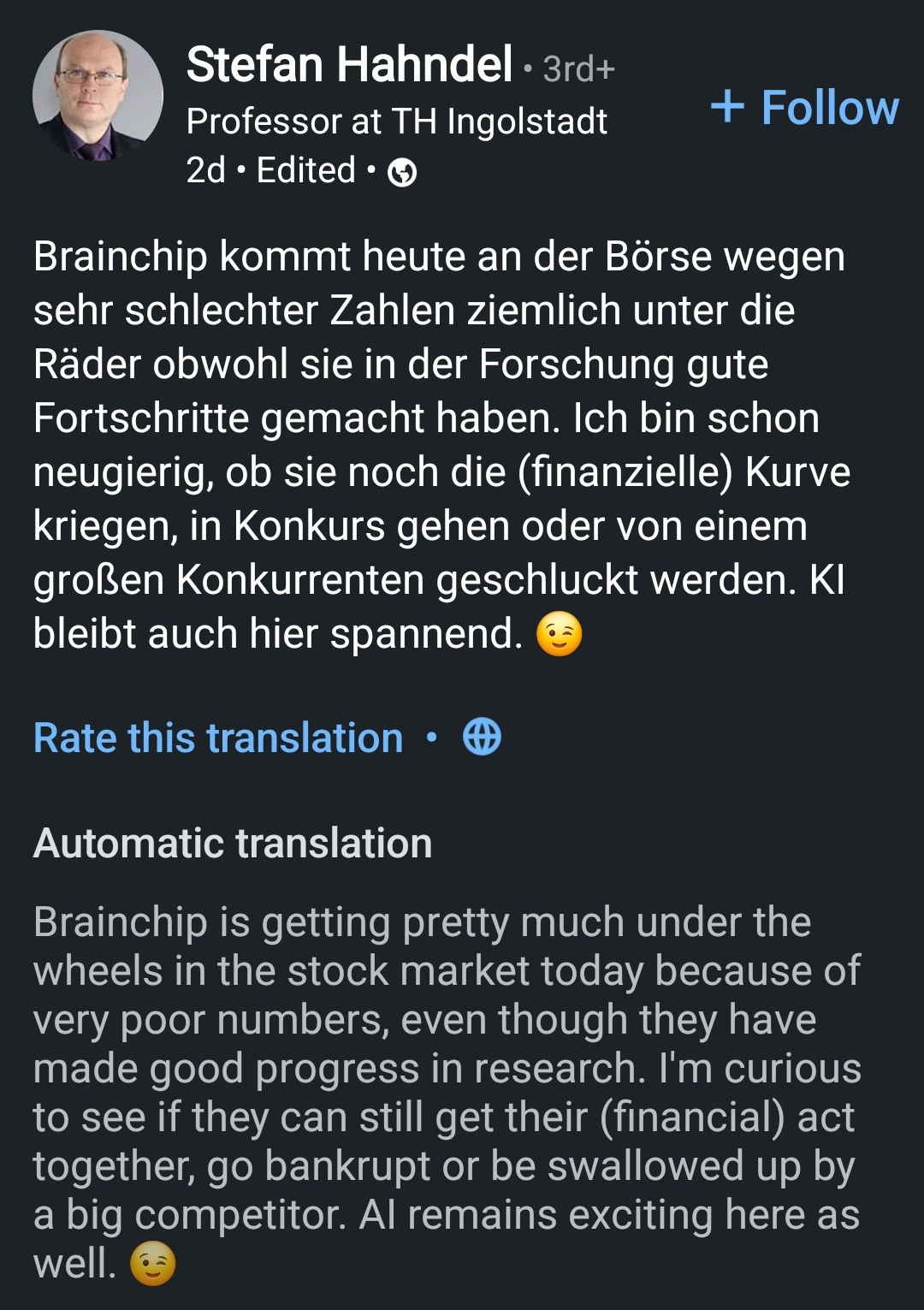Open the Stefan Hahndel name link
Viewport: 924px width, 1310px height.
[x=349, y=65]
